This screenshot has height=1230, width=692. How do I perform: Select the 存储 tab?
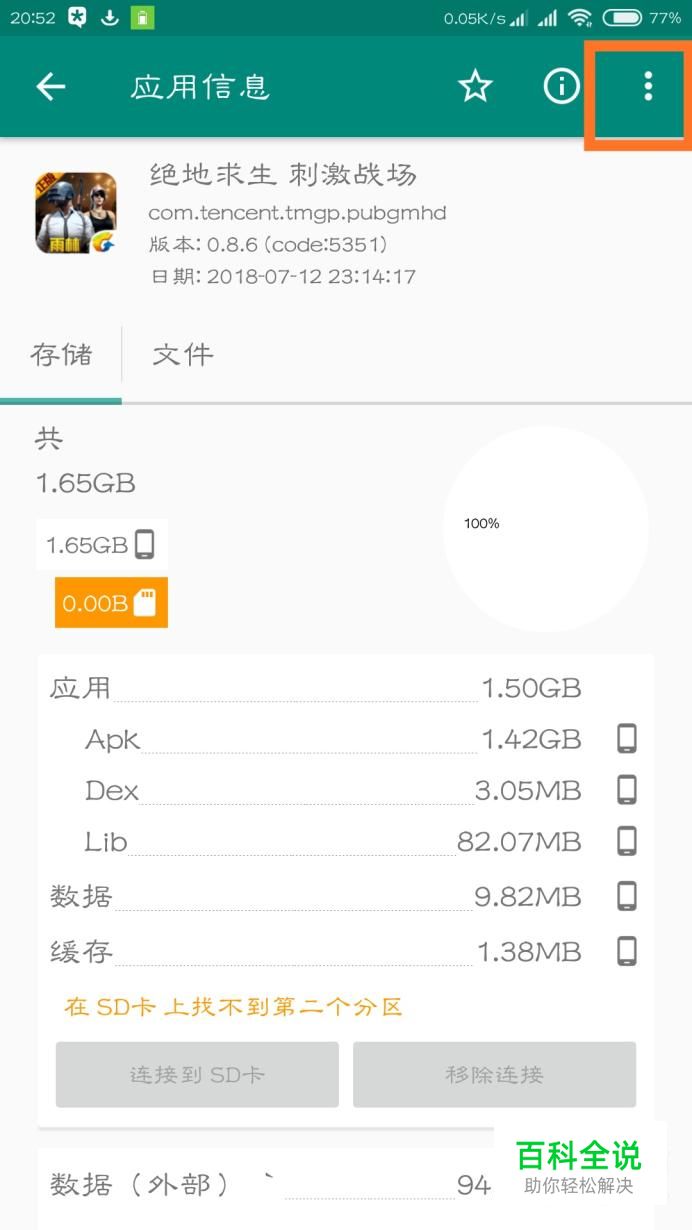[61, 355]
